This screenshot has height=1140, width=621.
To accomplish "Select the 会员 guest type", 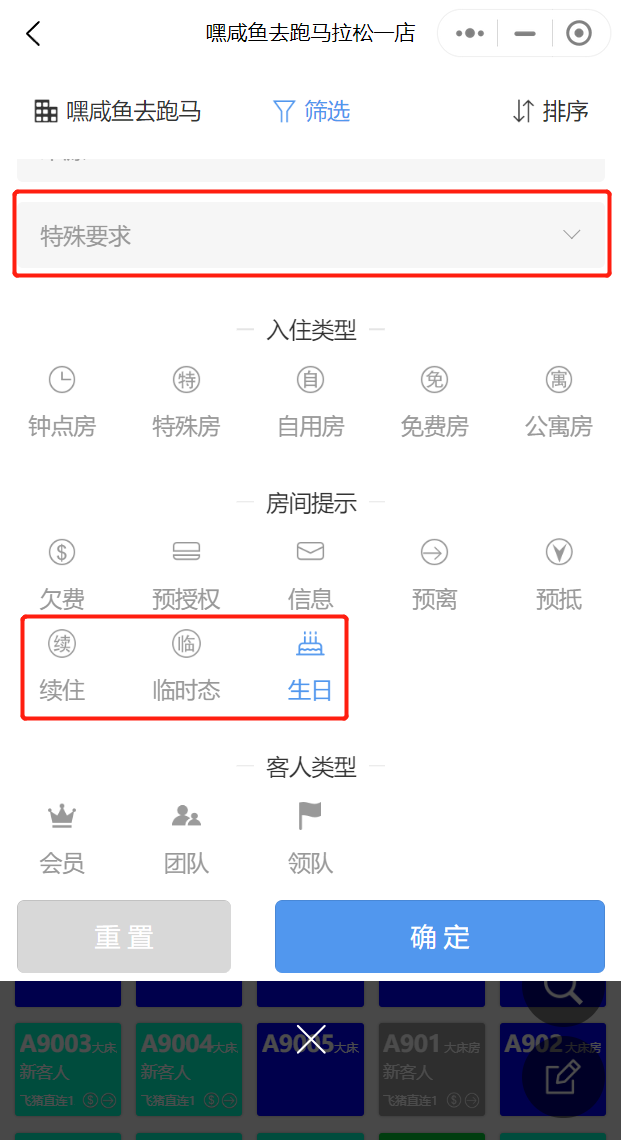I will [x=62, y=839].
